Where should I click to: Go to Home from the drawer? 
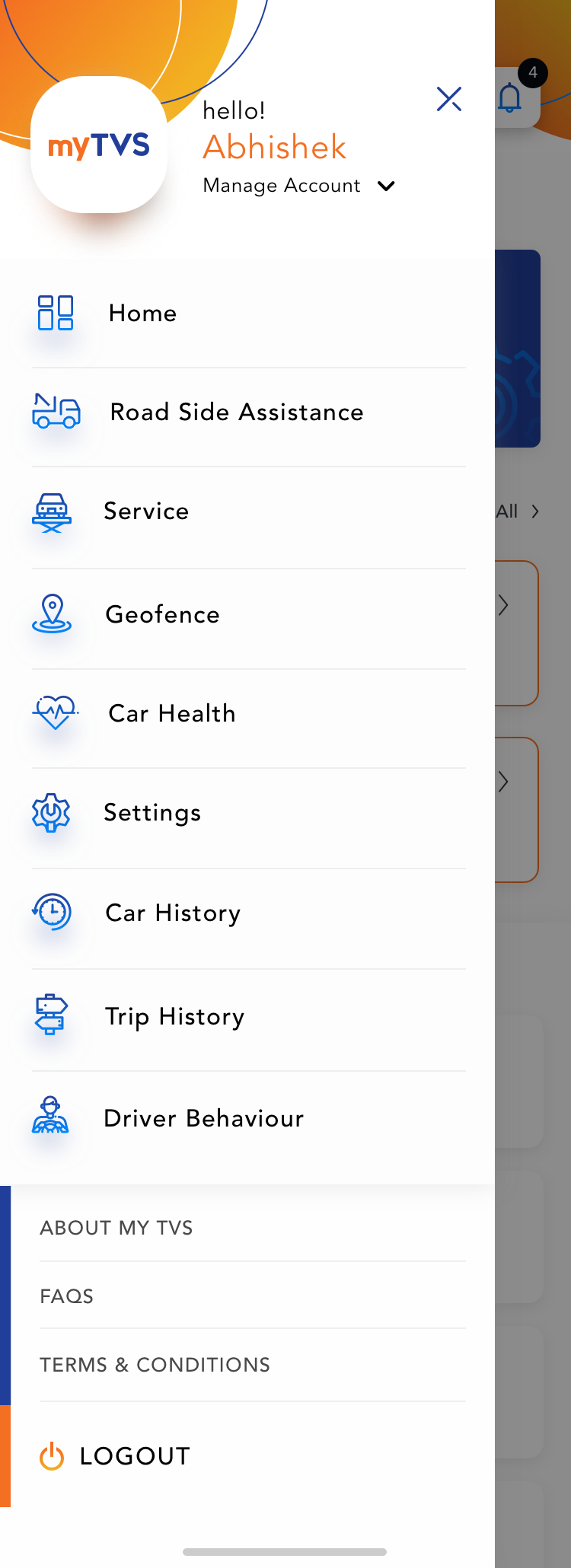point(142,313)
